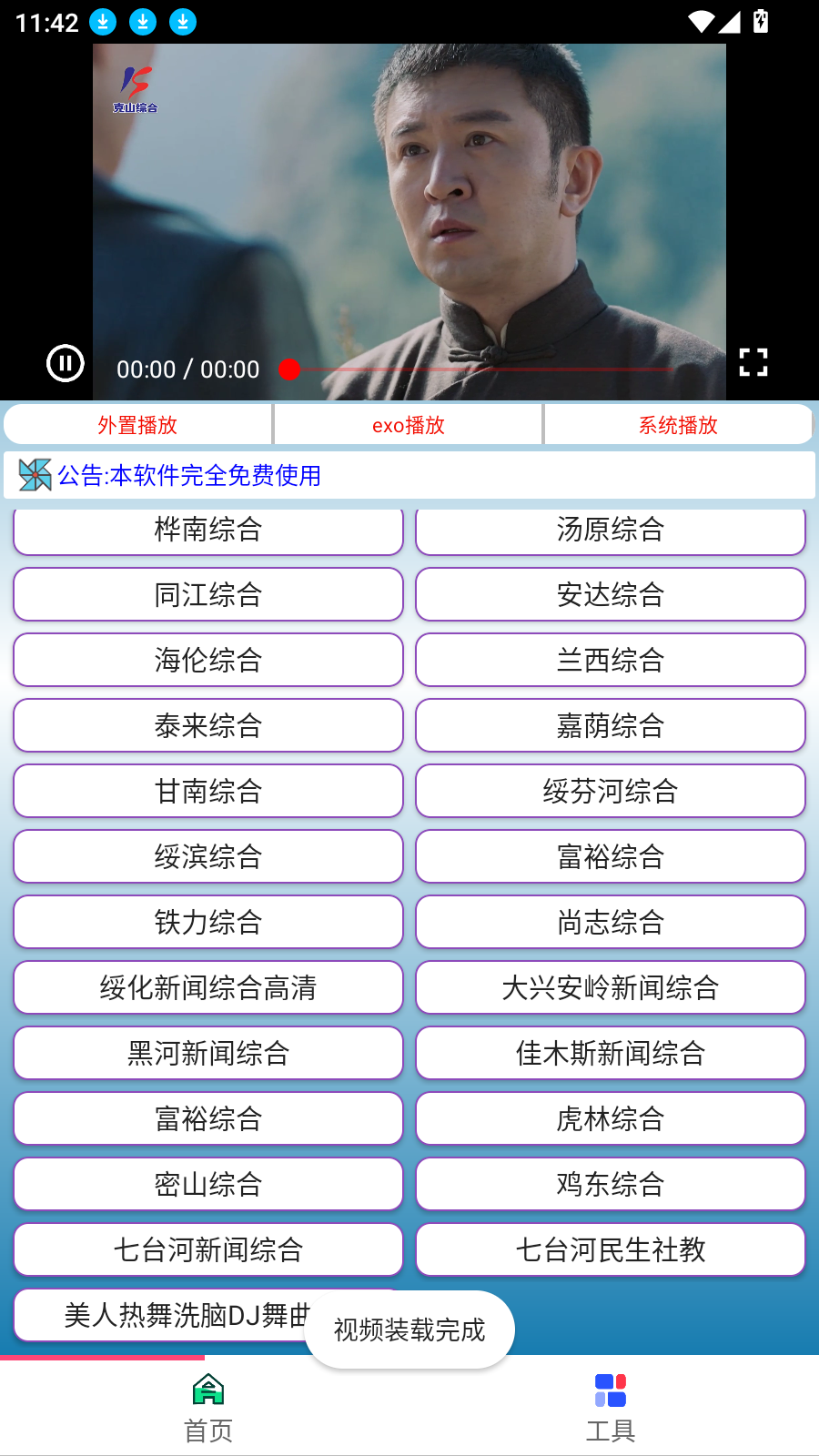
Task: Switch to exo播放 playback mode
Action: [x=409, y=424]
